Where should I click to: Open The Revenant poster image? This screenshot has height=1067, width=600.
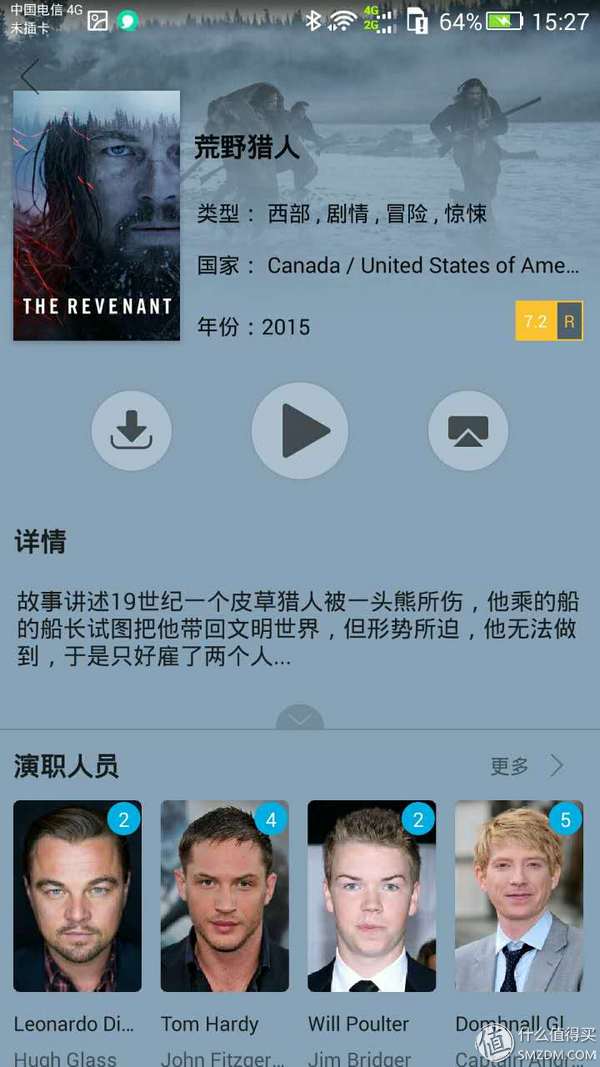[x=96, y=216]
